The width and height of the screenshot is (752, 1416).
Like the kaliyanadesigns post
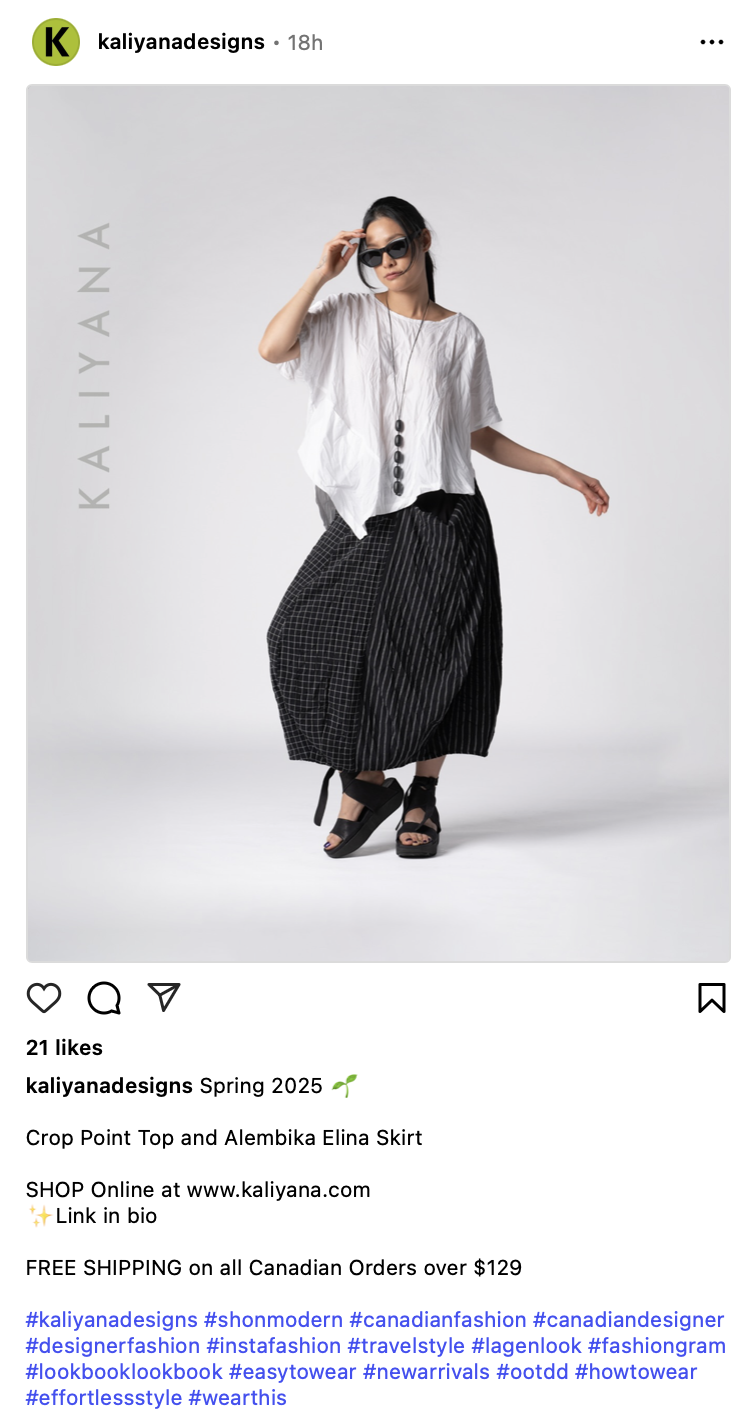click(44, 997)
